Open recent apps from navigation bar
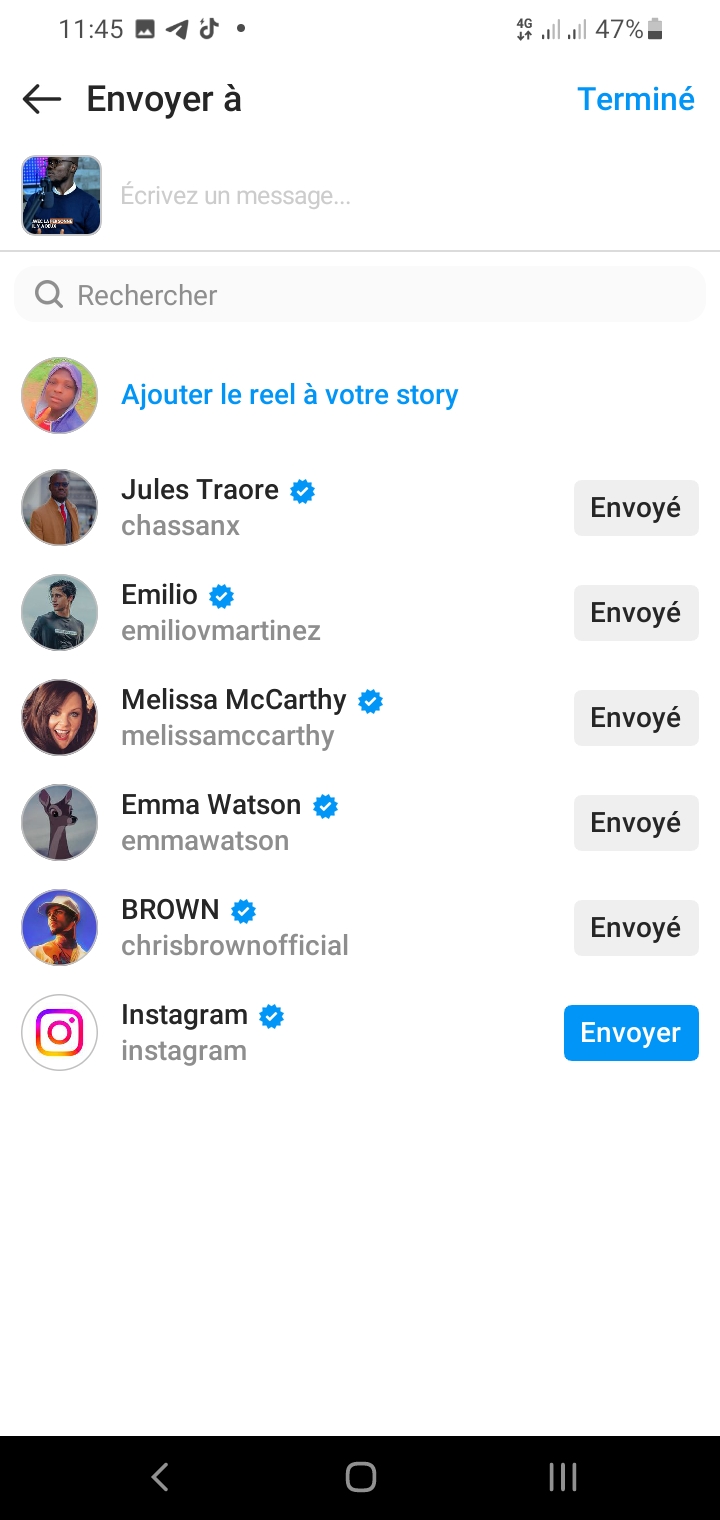Image resolution: width=720 pixels, height=1520 pixels. click(x=563, y=1477)
